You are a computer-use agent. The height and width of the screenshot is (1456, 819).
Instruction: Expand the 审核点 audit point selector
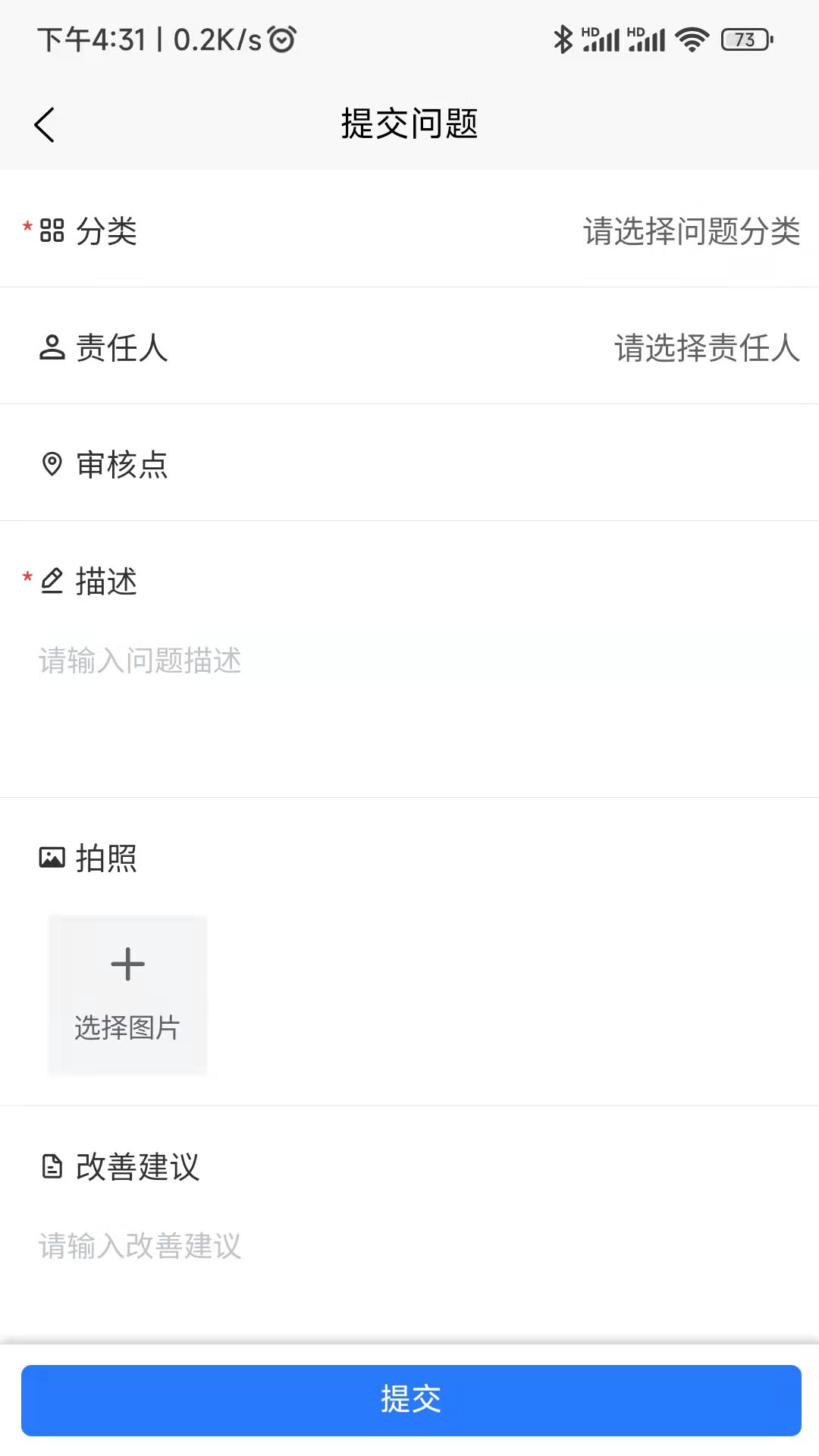(409, 465)
